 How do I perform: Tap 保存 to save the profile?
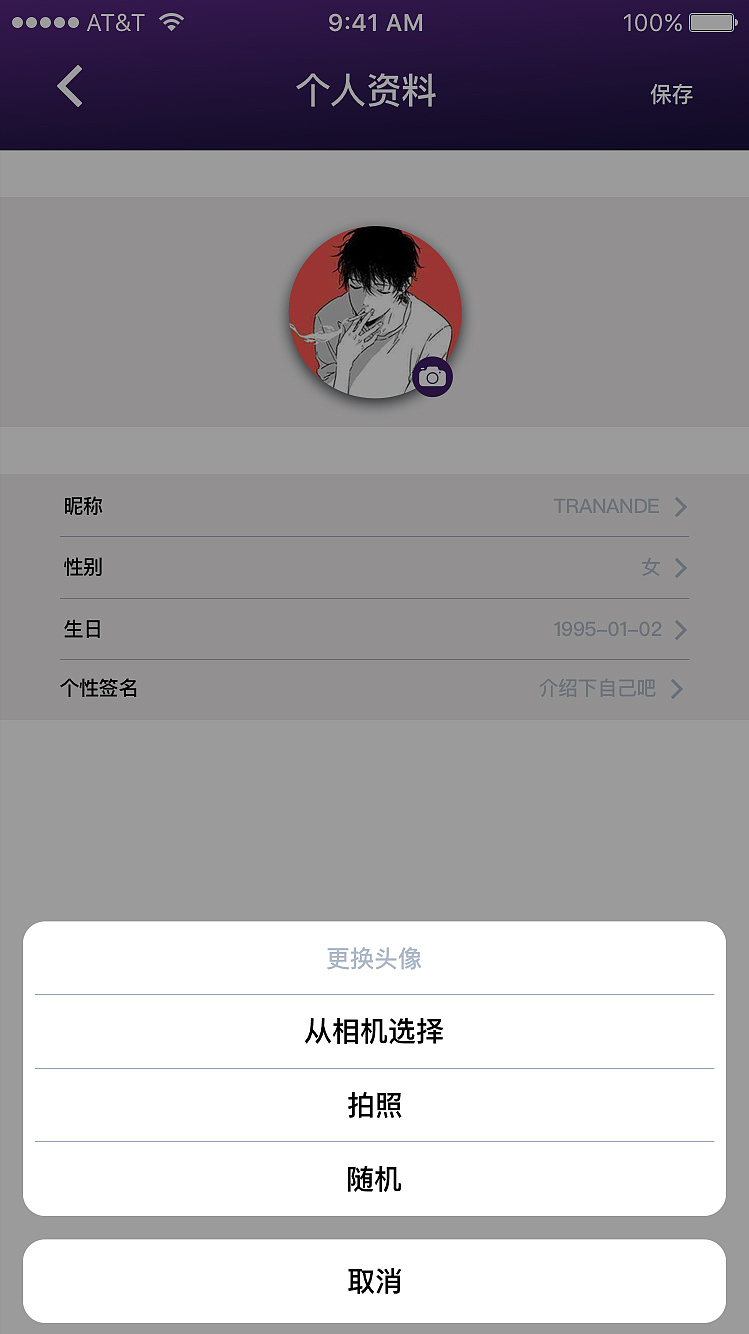coord(670,94)
